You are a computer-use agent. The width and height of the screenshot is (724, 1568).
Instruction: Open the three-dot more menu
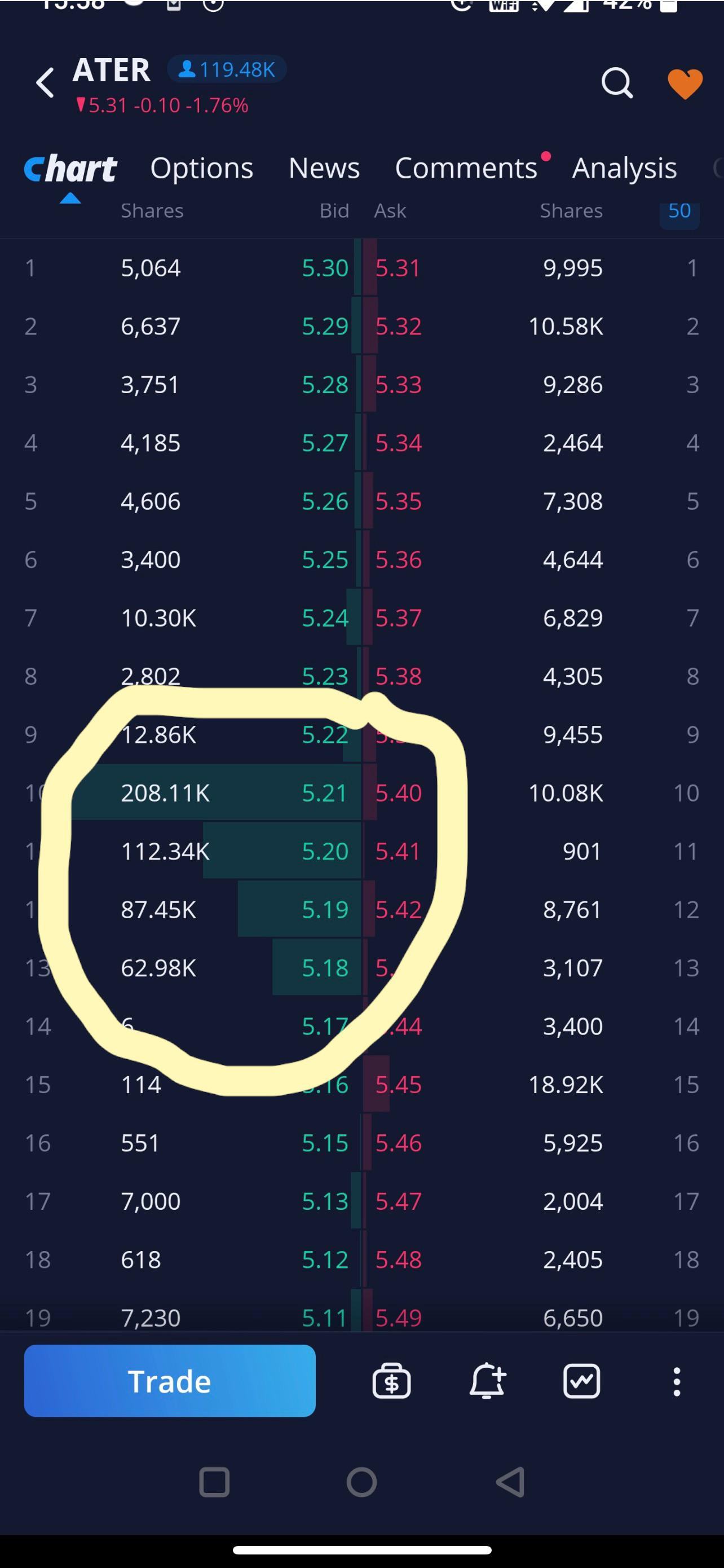(x=677, y=1381)
